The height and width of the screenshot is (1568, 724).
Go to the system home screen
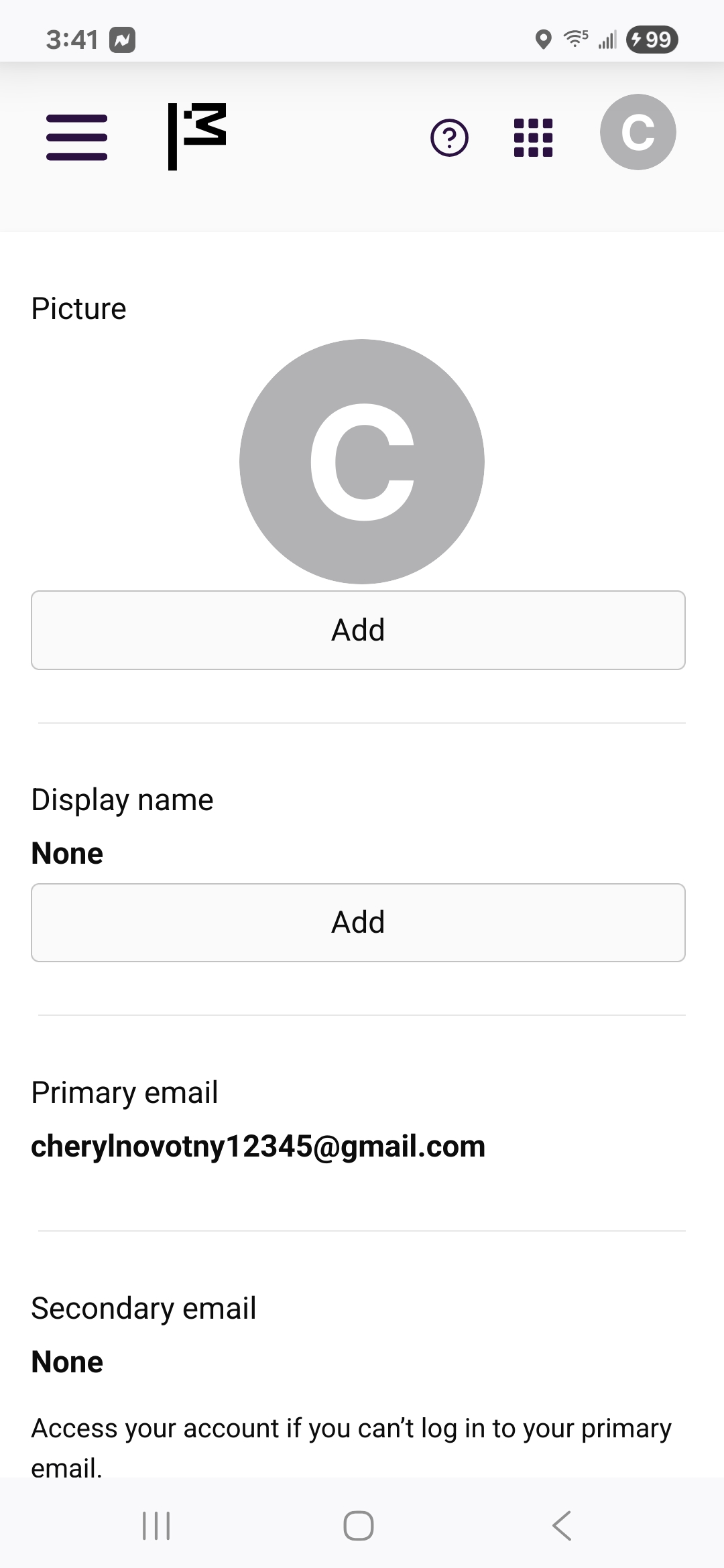pos(359,1526)
